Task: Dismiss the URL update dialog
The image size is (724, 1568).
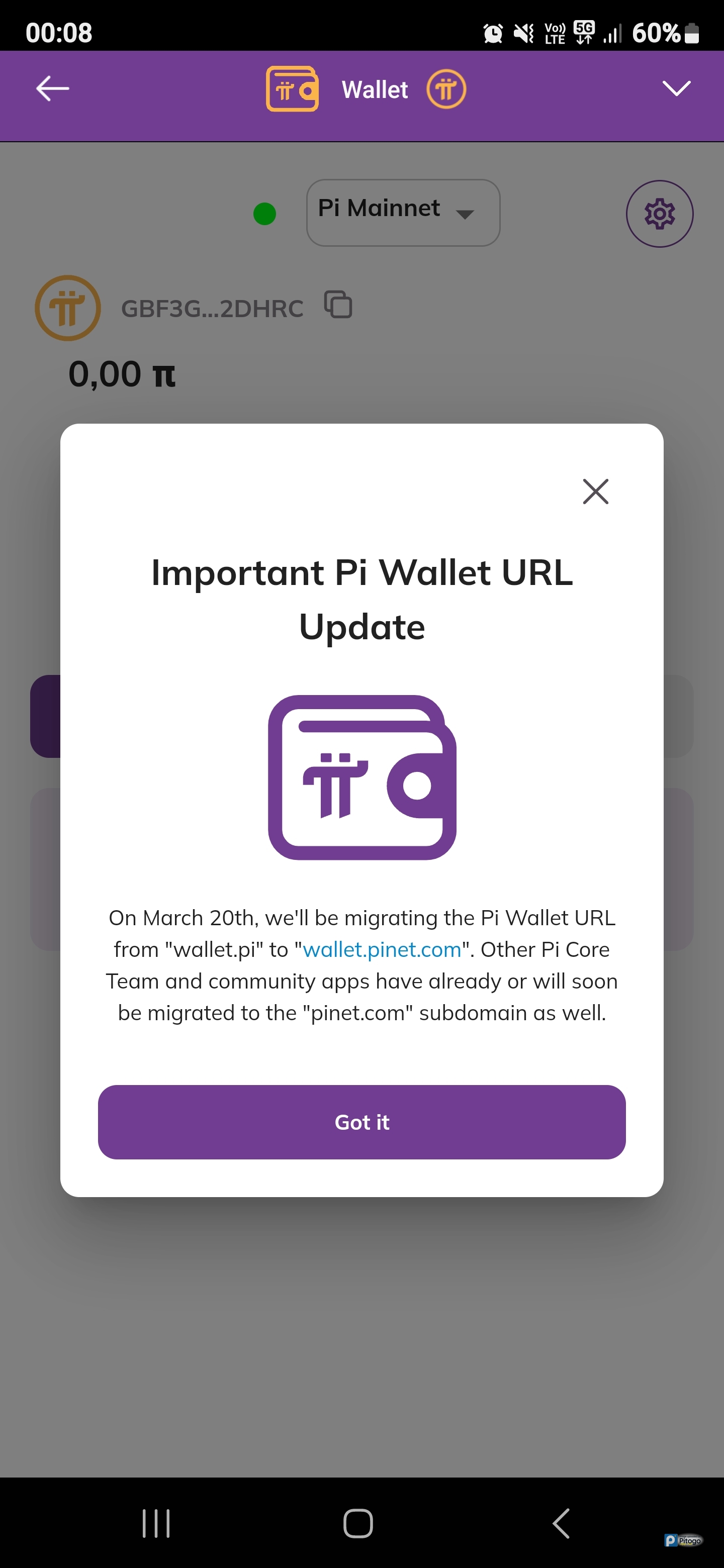Action: [x=595, y=491]
